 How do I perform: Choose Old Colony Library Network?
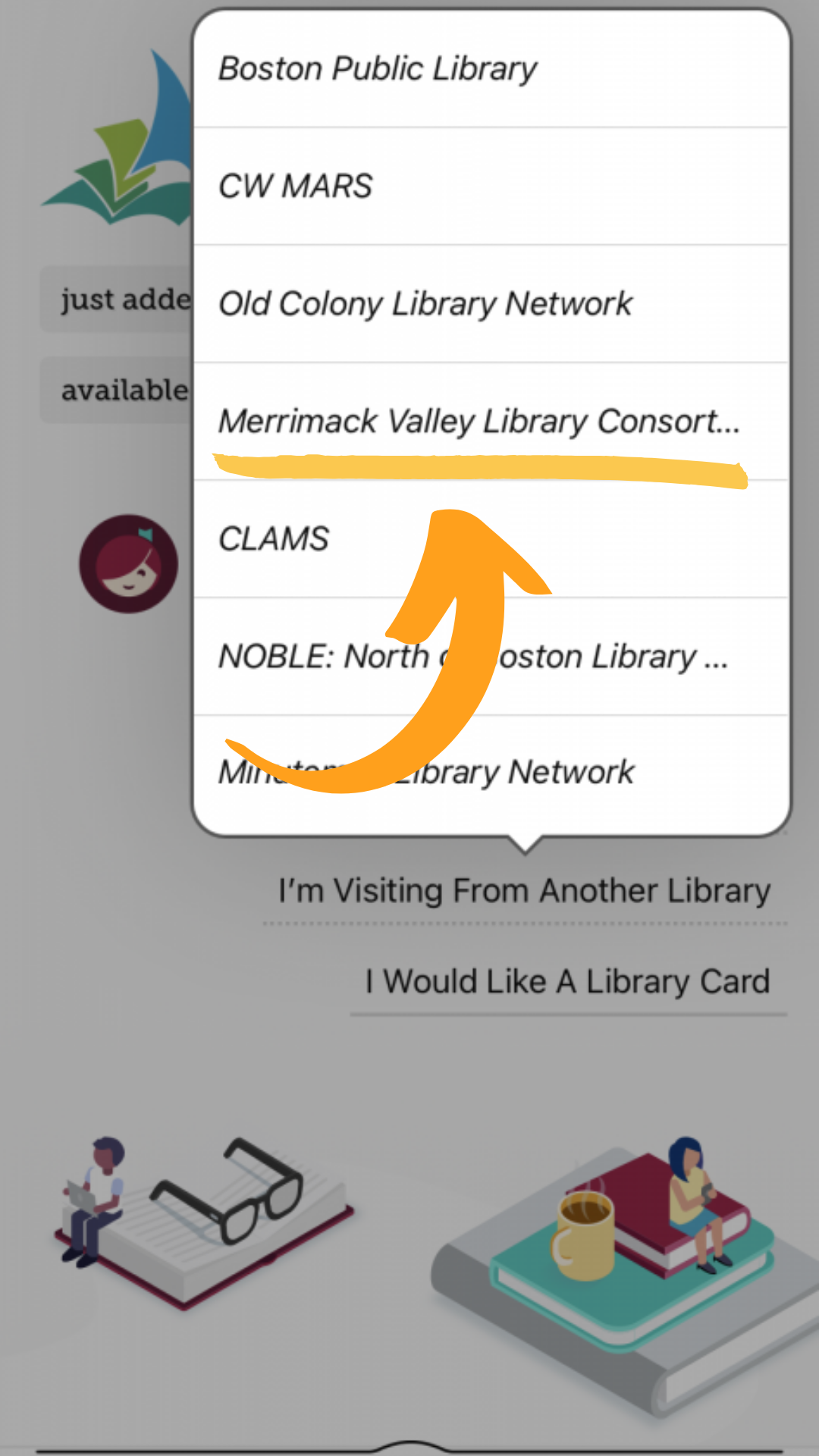click(425, 303)
